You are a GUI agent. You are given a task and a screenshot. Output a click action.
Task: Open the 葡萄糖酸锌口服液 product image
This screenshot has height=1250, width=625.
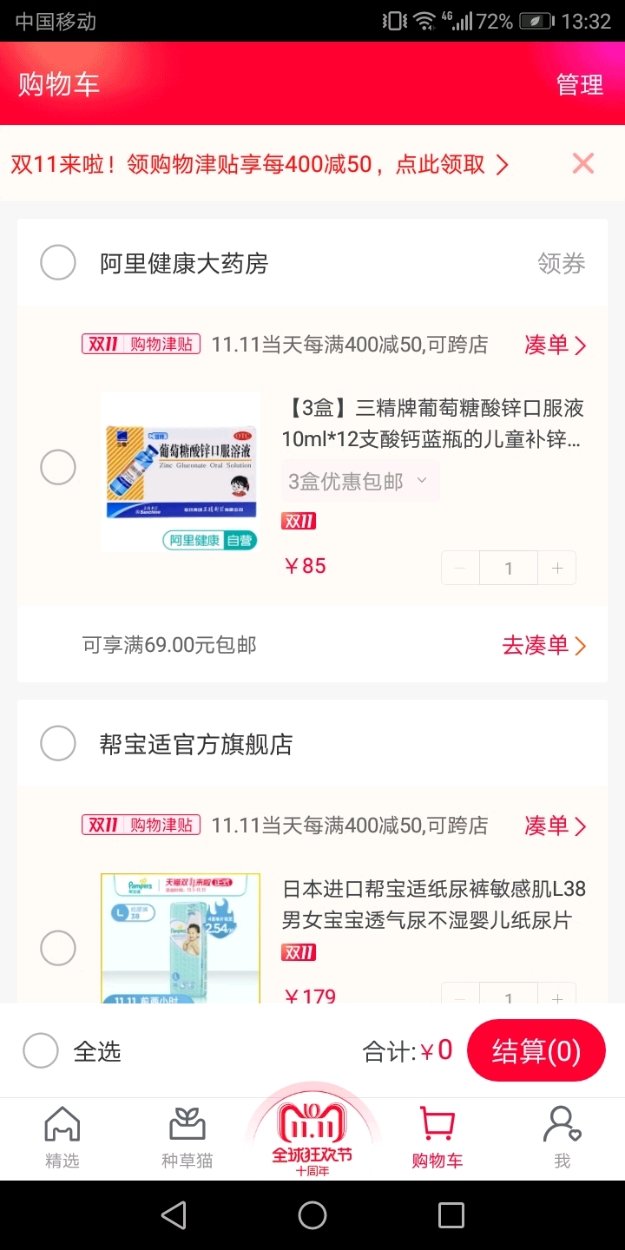[181, 472]
